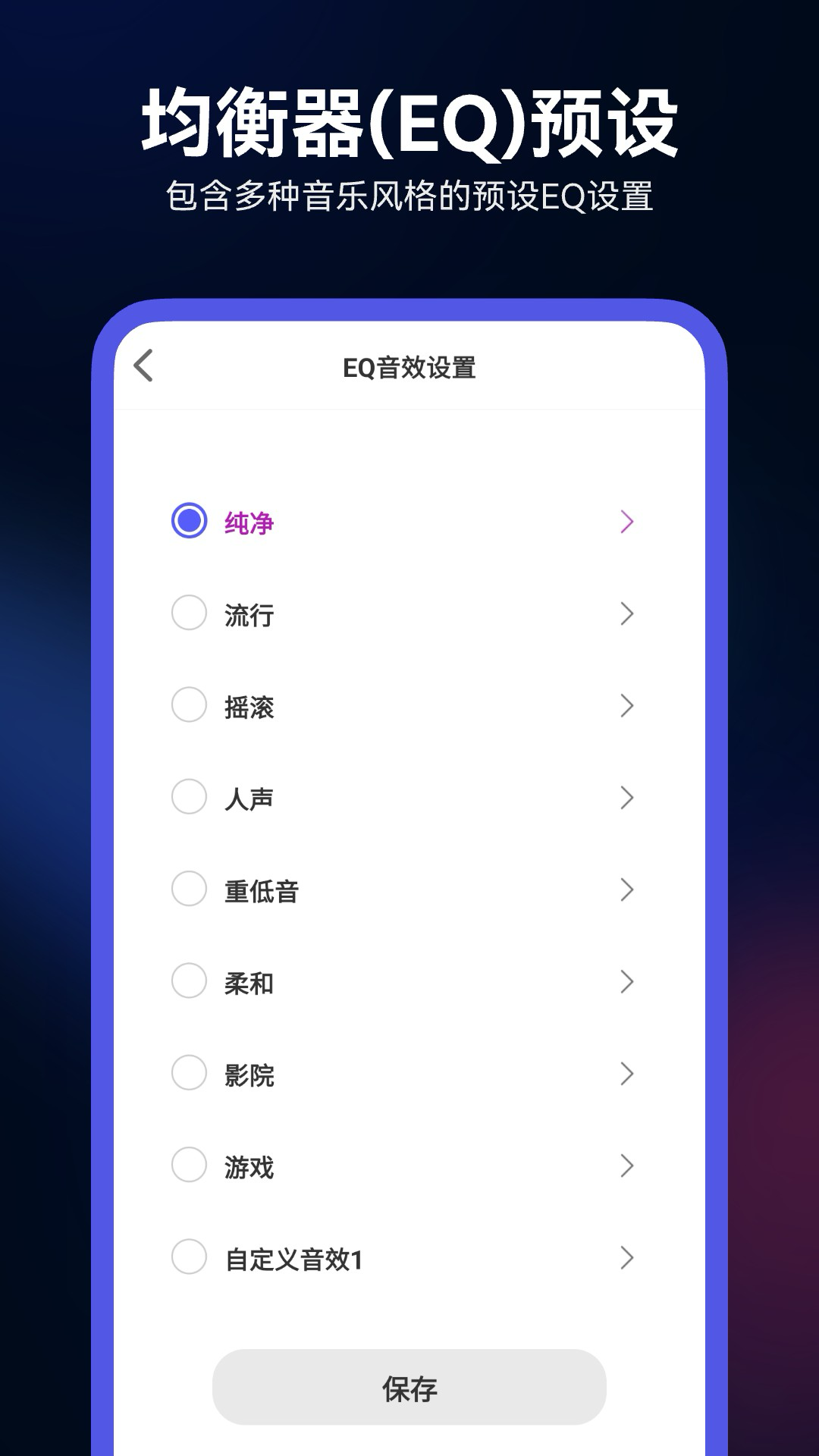Select the 重低音 EQ preset
819x1456 pixels.
190,890
